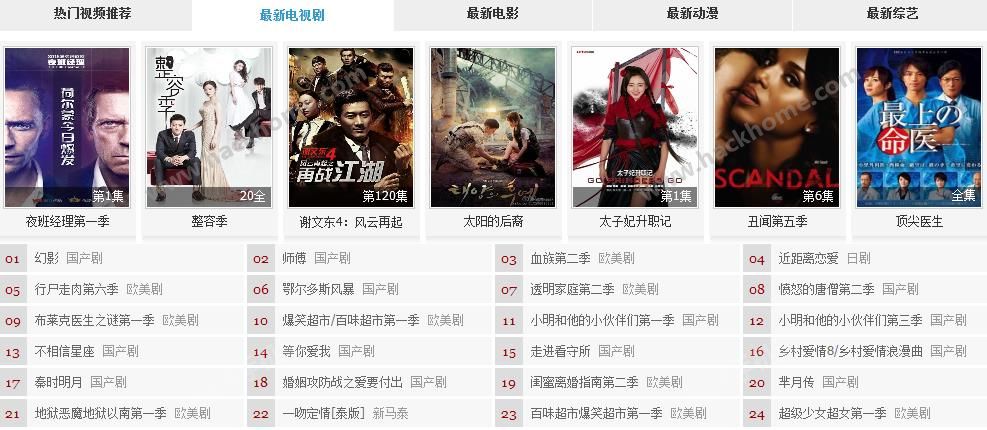Open ranking entry 17 秦时明月

click(x=59, y=382)
